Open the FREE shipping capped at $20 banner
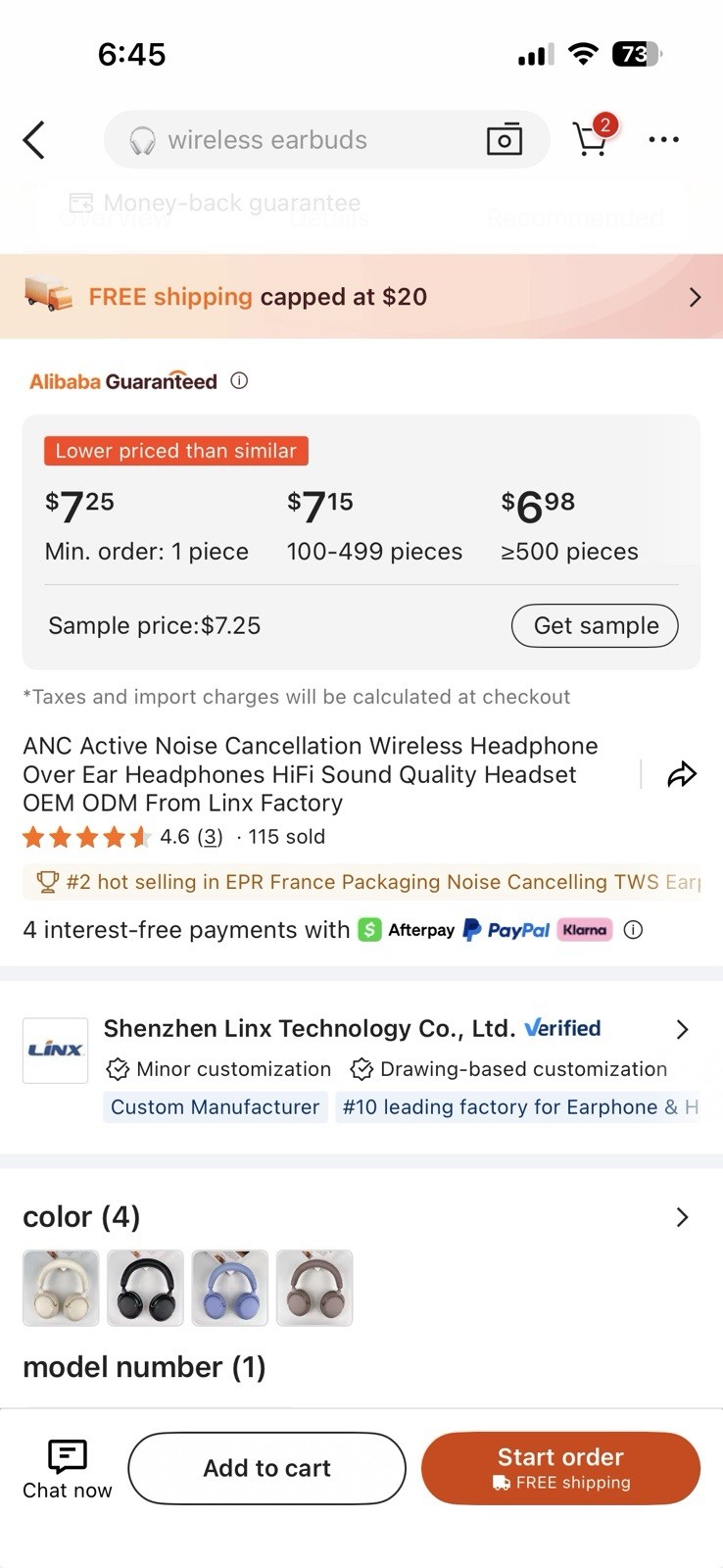This screenshot has width=723, height=1568. click(x=361, y=297)
